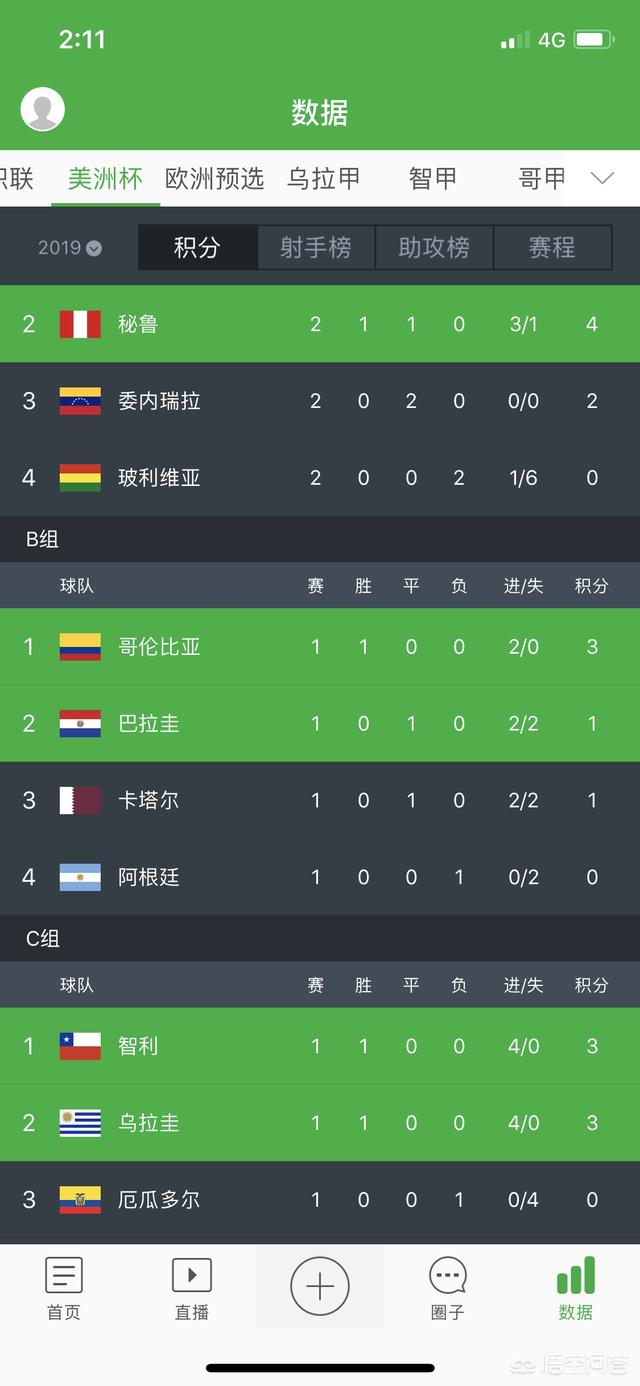
Task: Open the 直播 live tab
Action: [192, 1288]
